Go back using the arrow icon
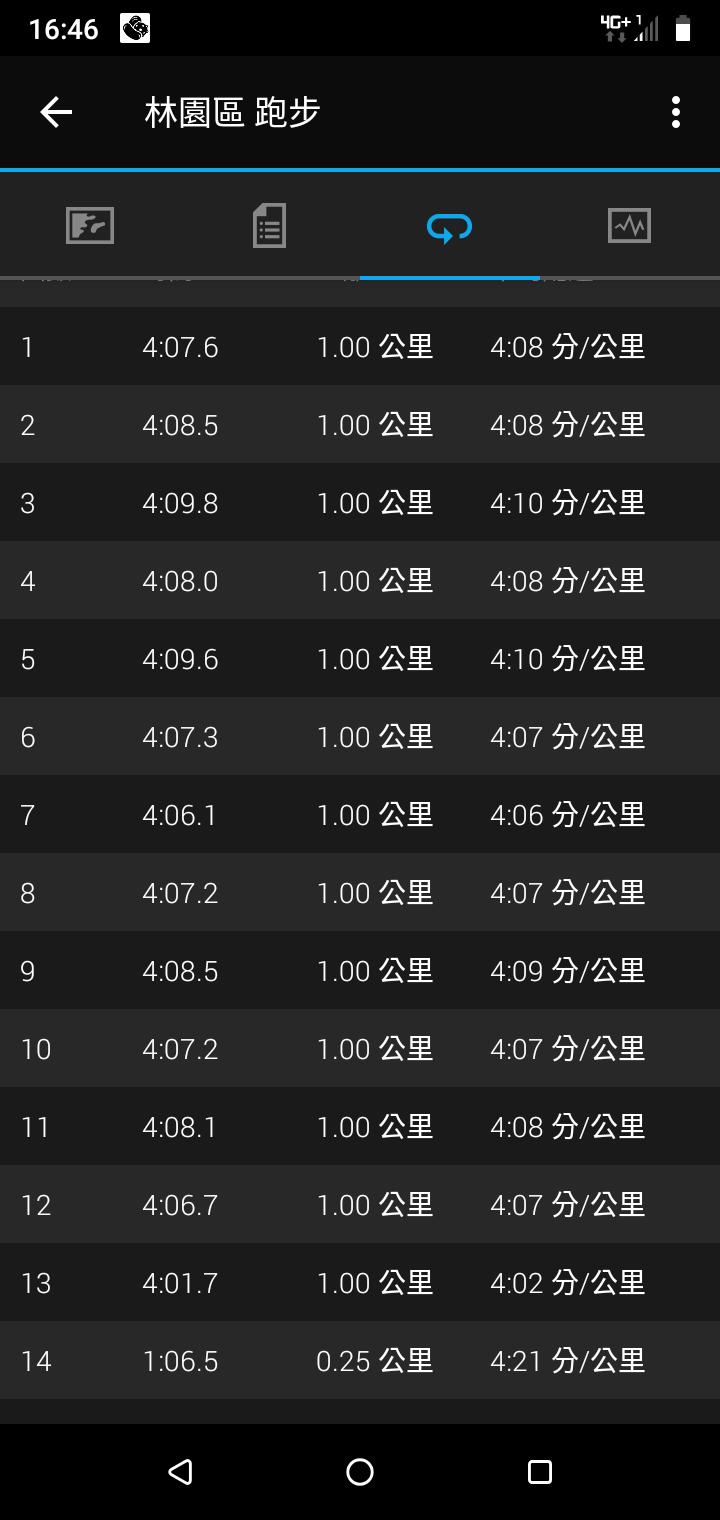The width and height of the screenshot is (720, 1520). coord(56,112)
